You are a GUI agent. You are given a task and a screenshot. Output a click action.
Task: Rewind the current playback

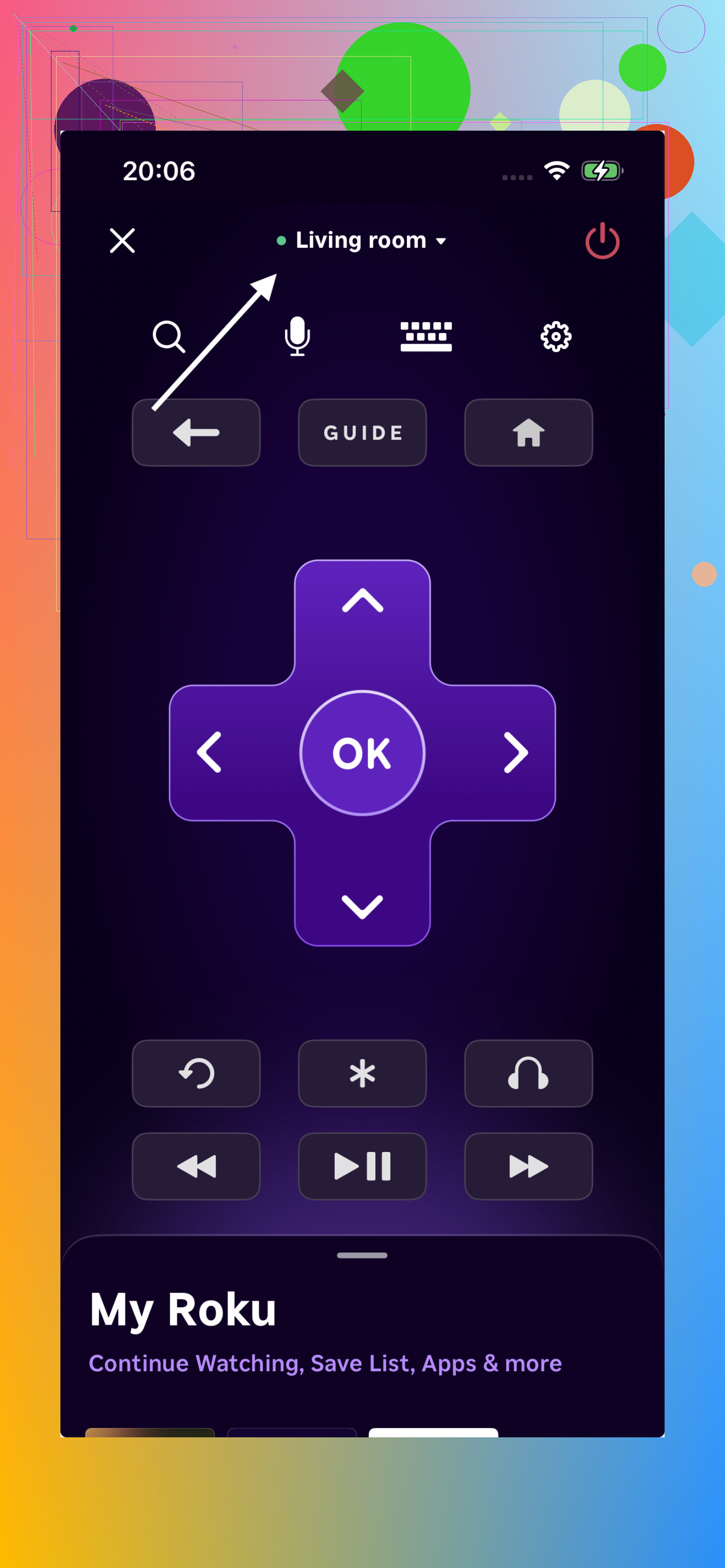pyautogui.click(x=196, y=1166)
